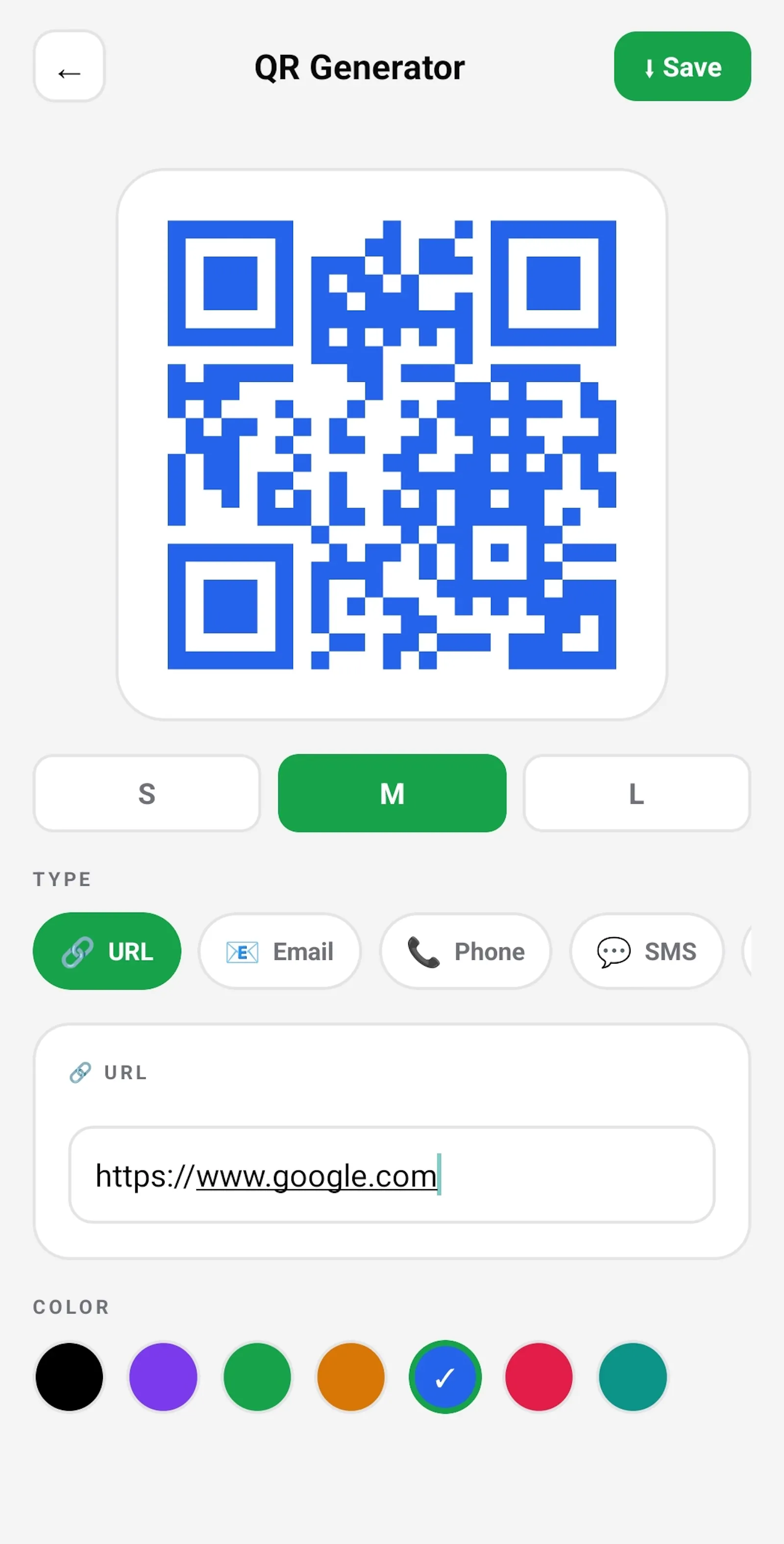
Task: Pick the orange color swatch
Action: [351, 1377]
